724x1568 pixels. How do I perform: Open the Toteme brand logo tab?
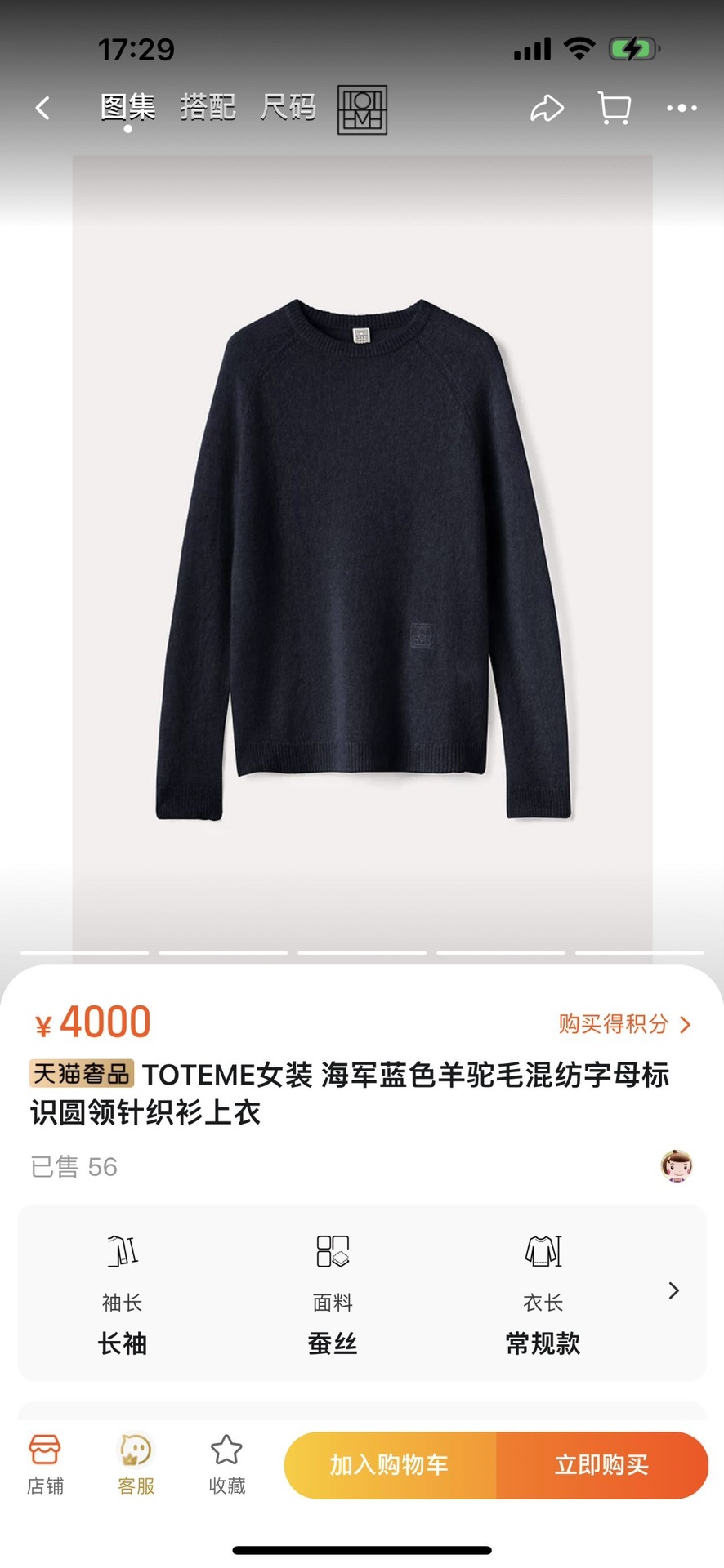click(362, 109)
